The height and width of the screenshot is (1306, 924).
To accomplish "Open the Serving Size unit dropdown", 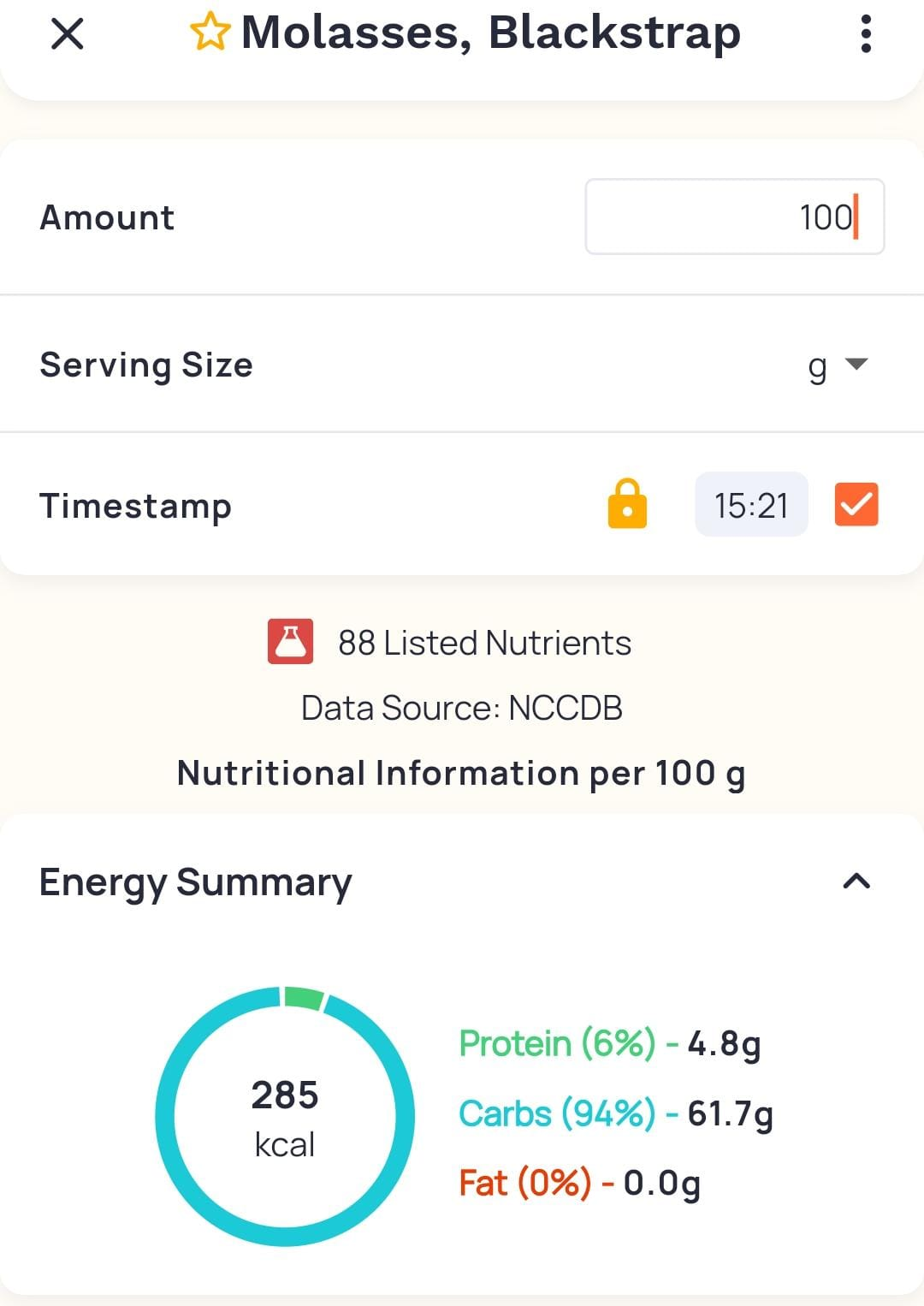I will 838,365.
